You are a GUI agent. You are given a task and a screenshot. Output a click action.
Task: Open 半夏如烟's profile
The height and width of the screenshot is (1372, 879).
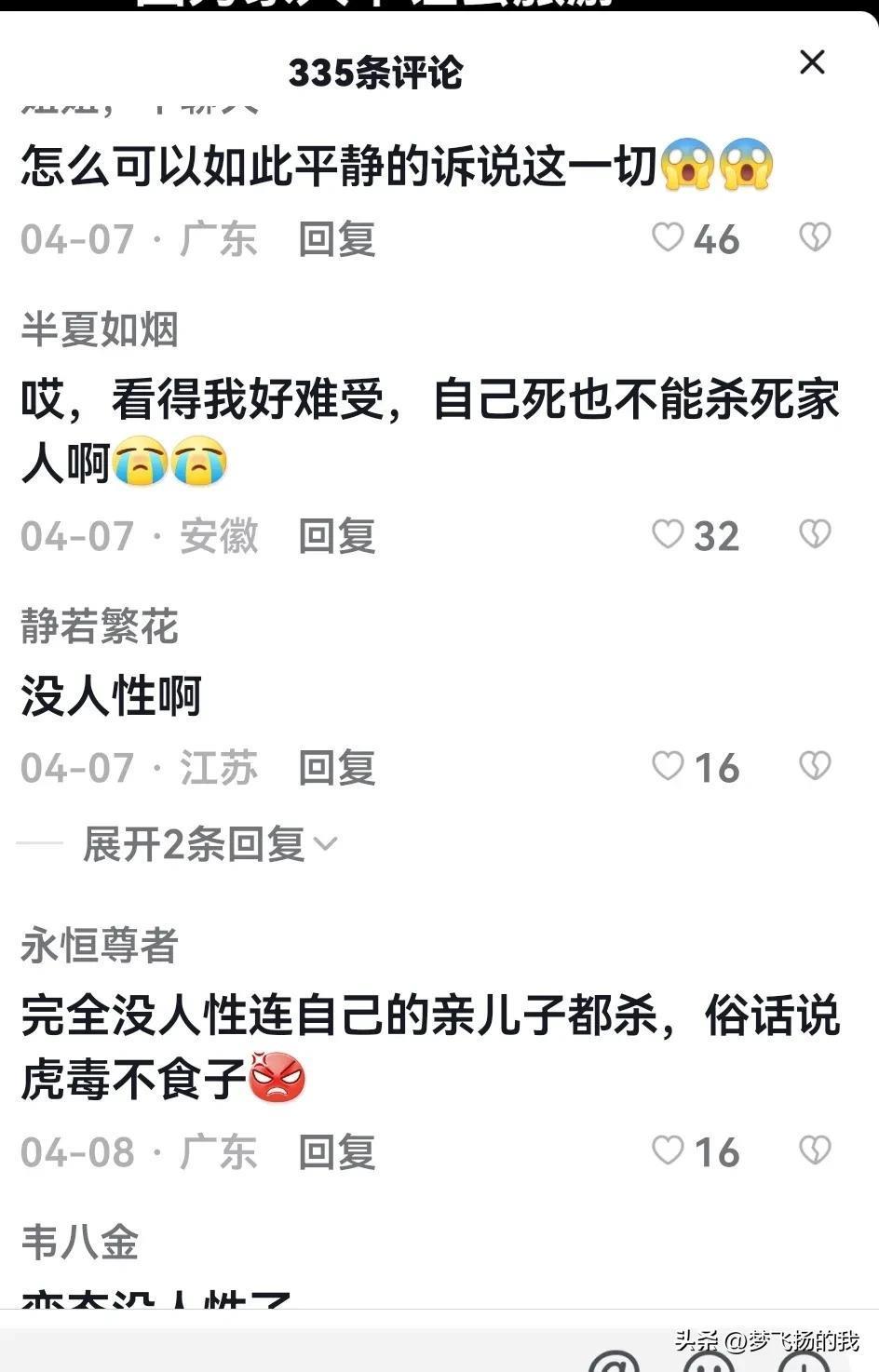point(100,330)
